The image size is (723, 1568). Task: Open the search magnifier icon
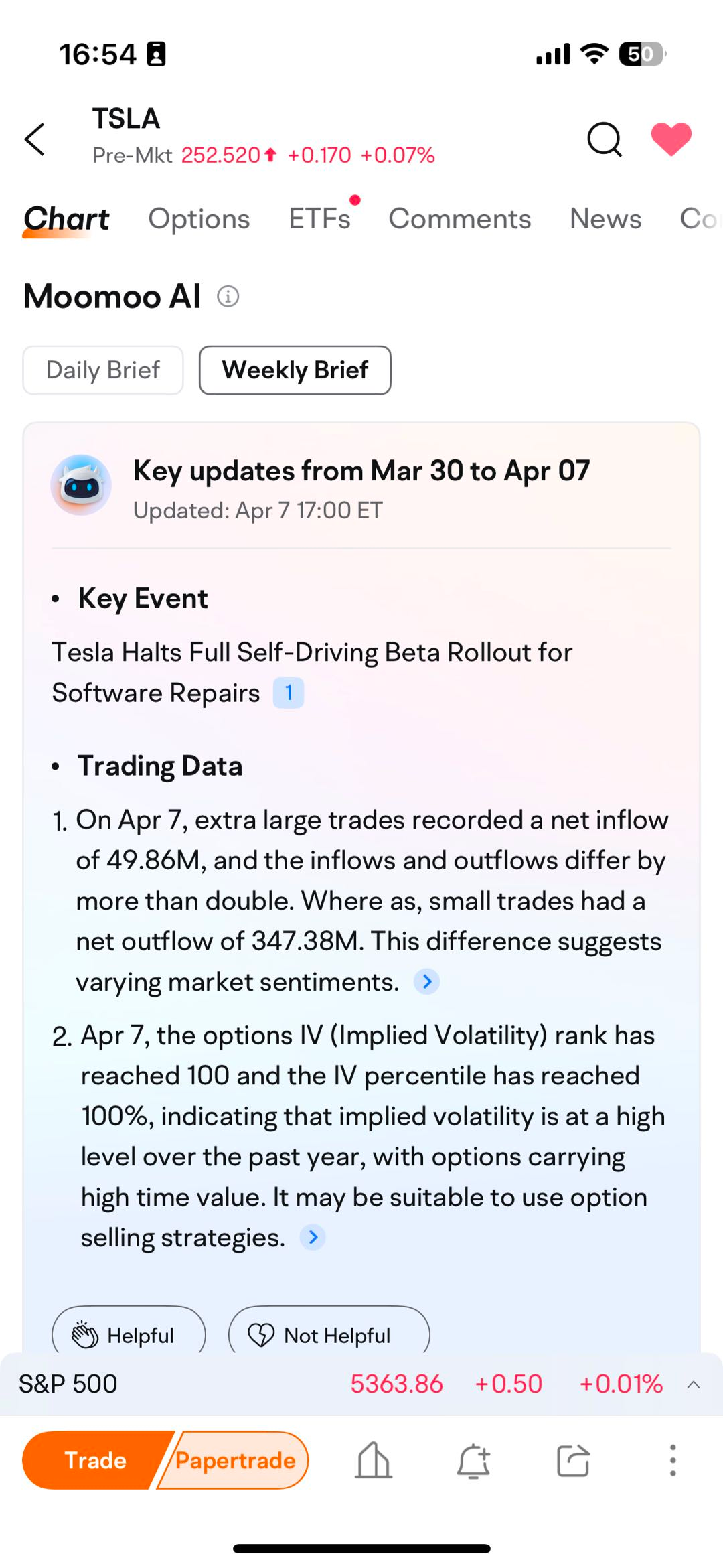click(x=605, y=139)
